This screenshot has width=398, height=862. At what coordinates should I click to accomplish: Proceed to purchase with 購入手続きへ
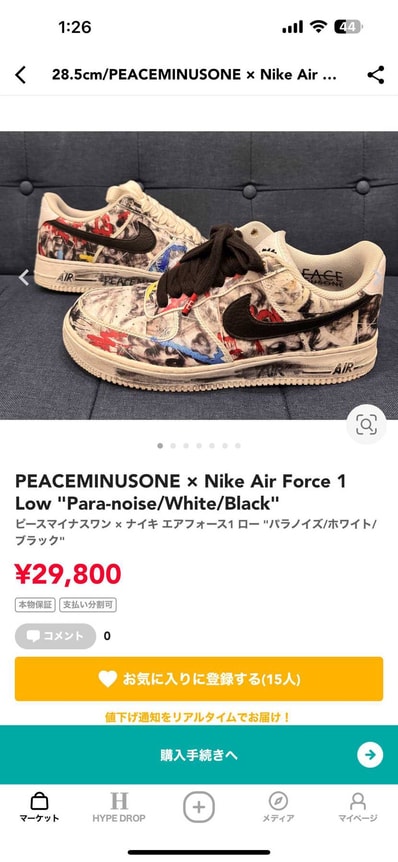point(199,755)
